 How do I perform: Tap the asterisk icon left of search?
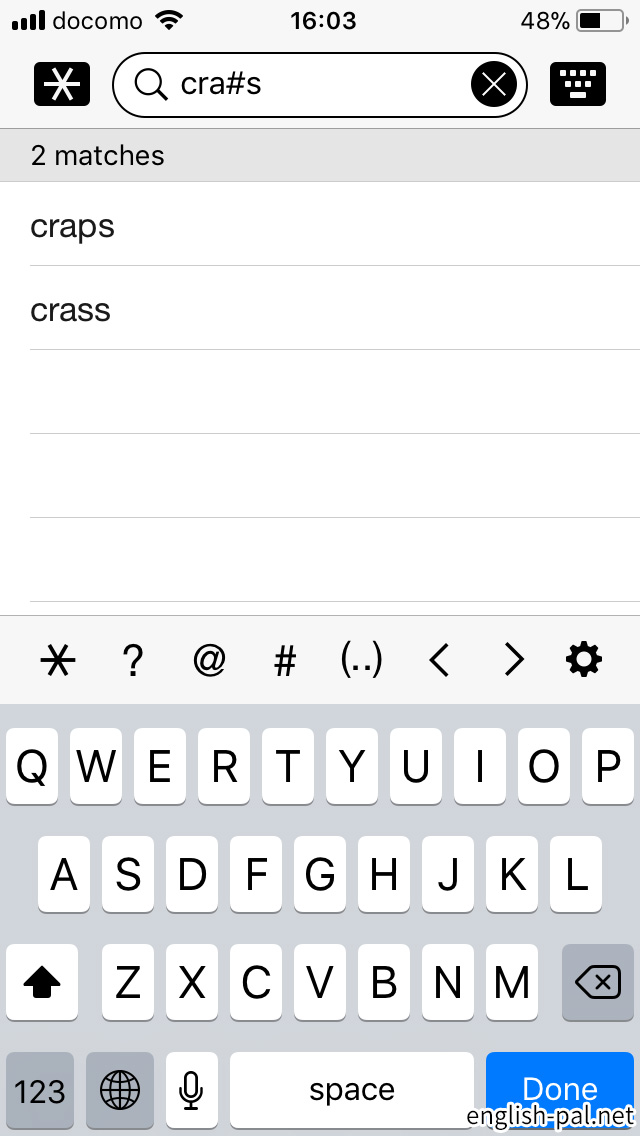pos(62,85)
